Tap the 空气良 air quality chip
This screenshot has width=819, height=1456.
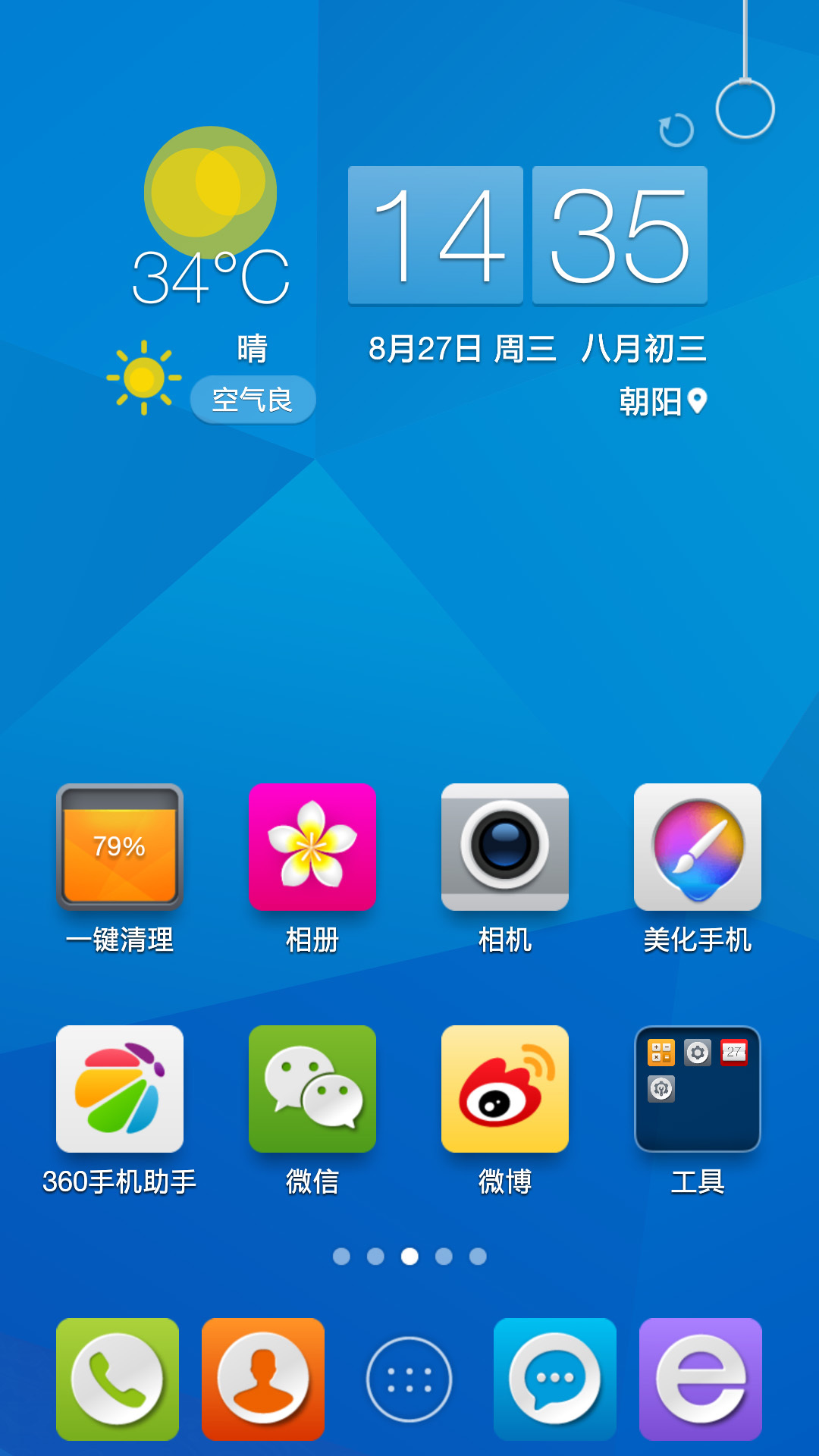[253, 400]
